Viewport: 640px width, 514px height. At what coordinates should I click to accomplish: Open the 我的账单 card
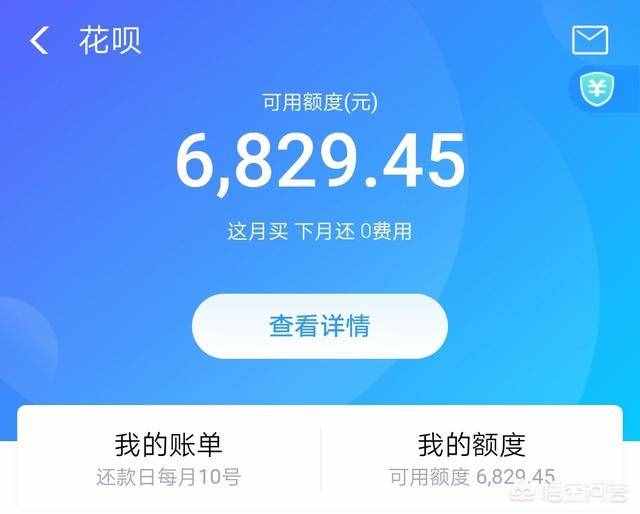coord(168,458)
